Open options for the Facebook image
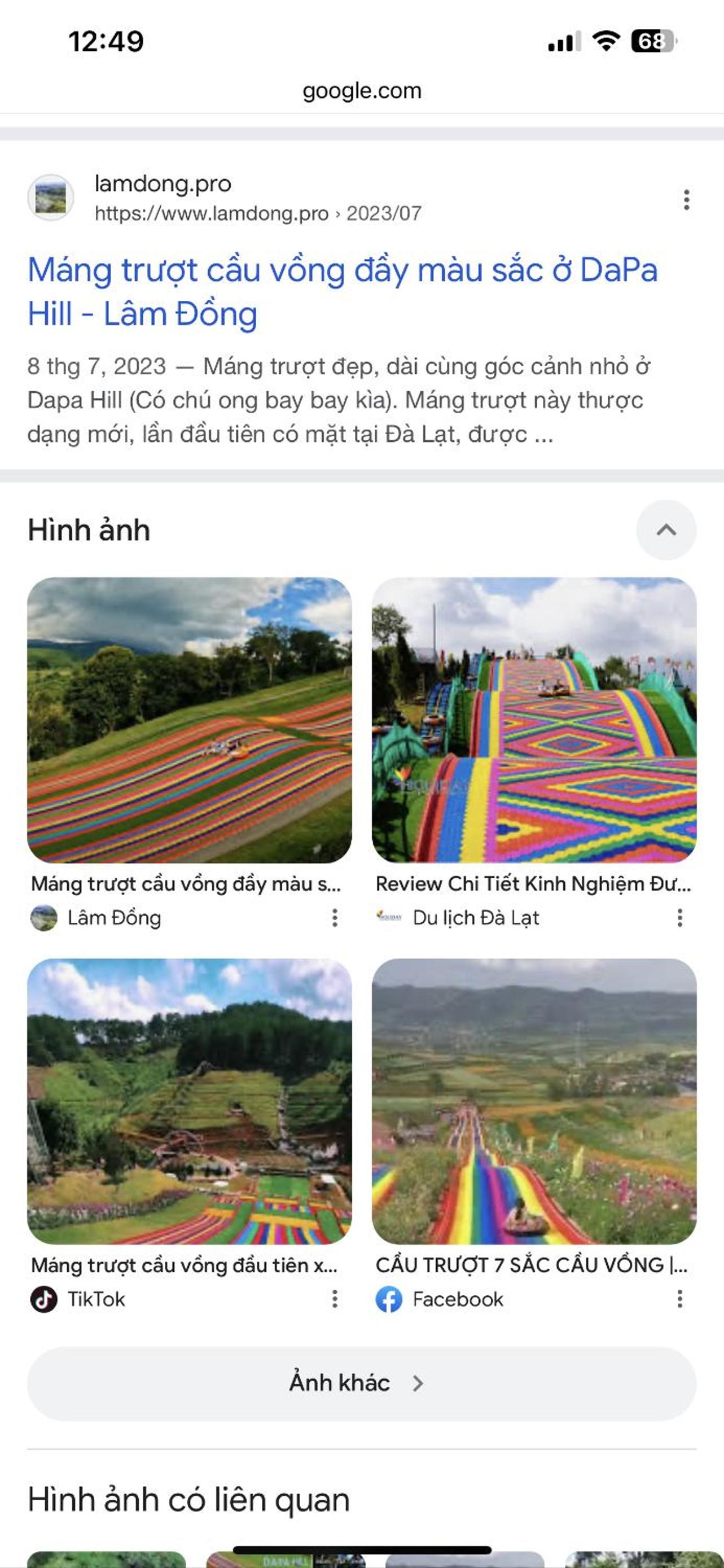Image resolution: width=724 pixels, height=1568 pixels. pyautogui.click(x=679, y=1299)
